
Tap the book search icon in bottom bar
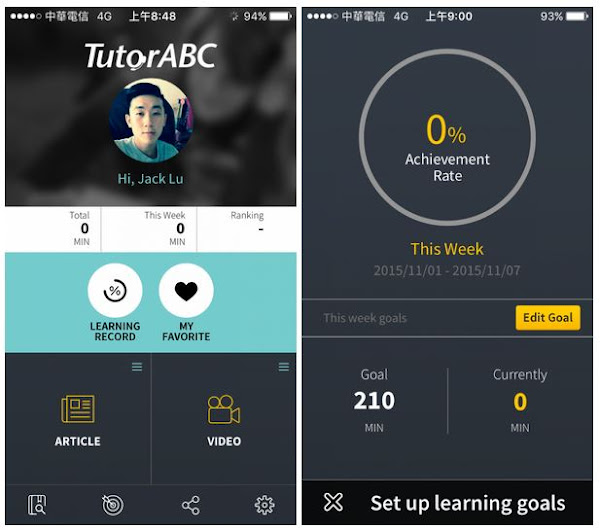38,505
